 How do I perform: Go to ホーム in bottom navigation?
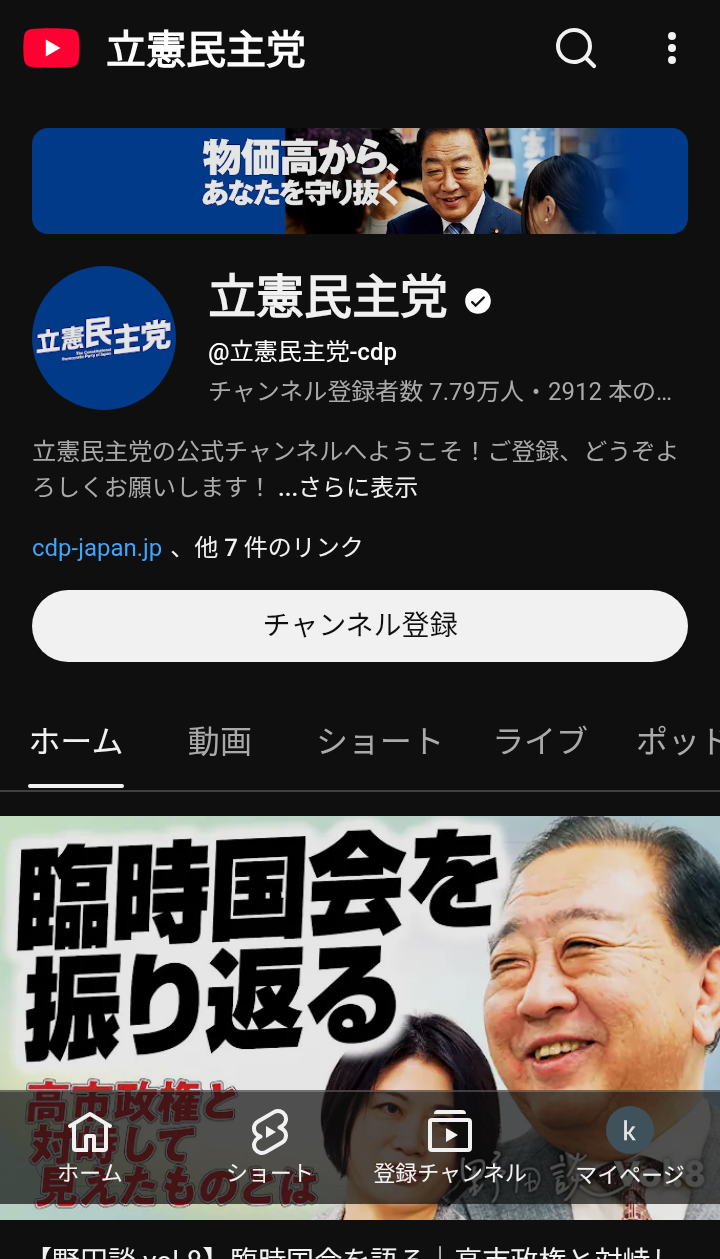pos(90,1146)
